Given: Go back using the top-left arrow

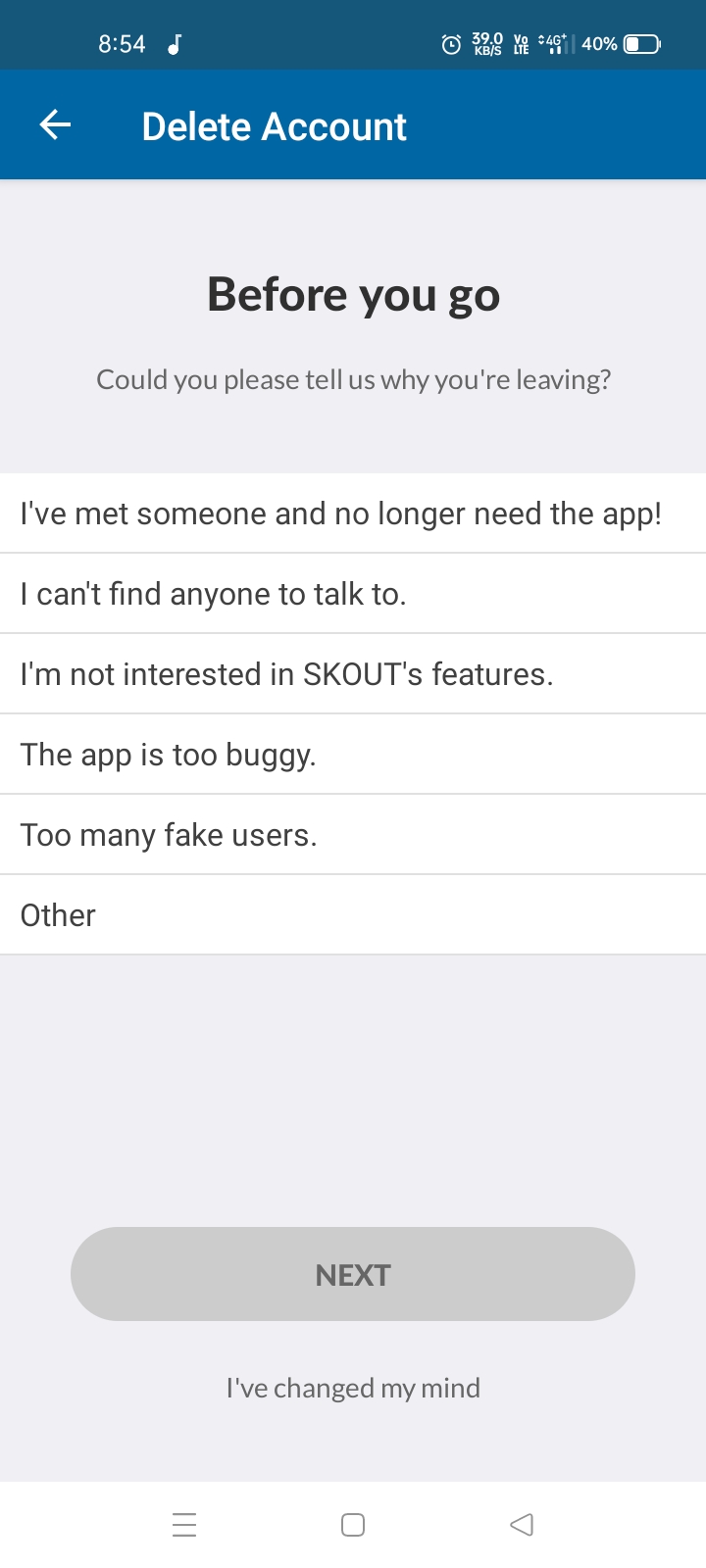Looking at the screenshot, I should click(x=55, y=124).
